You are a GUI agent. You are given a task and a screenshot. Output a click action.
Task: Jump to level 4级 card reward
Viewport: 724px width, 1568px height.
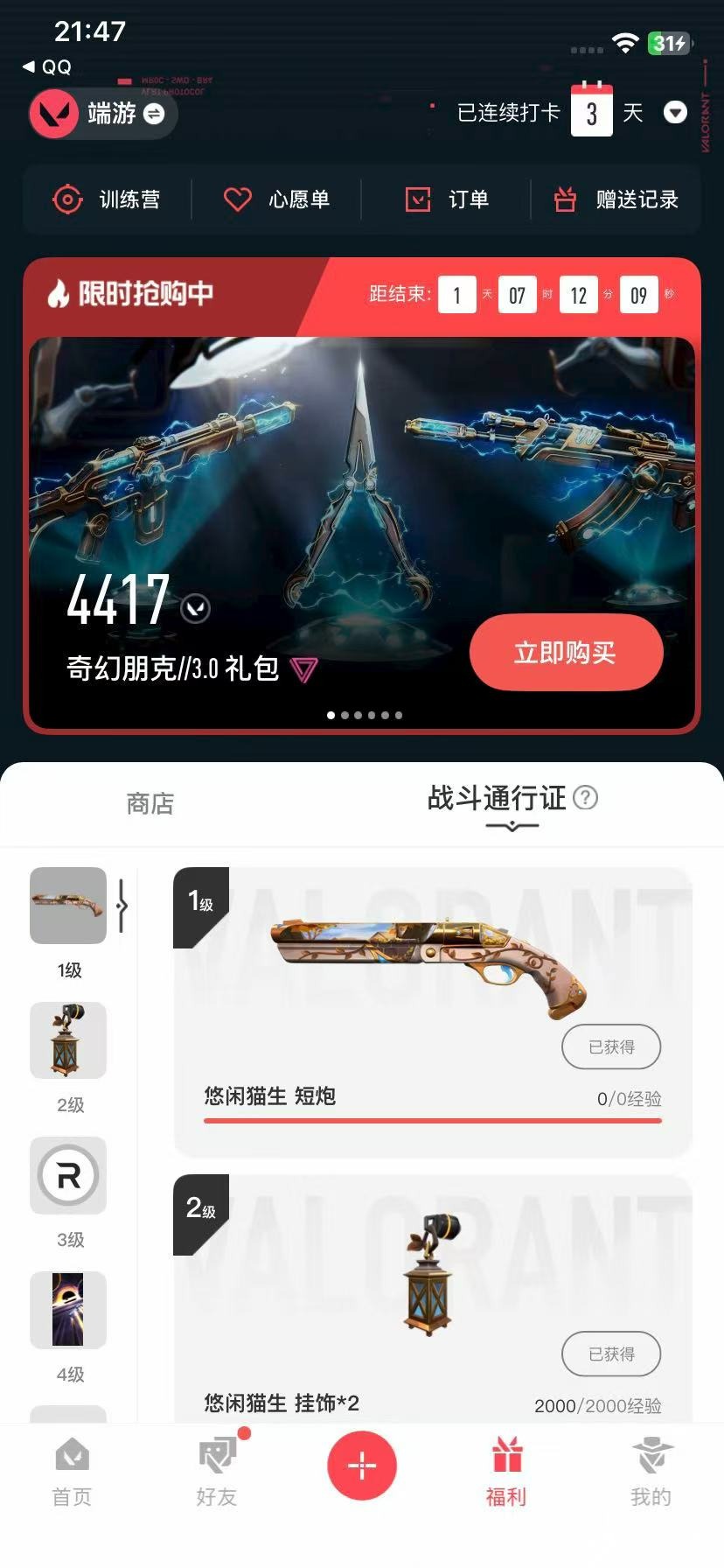(68, 1310)
